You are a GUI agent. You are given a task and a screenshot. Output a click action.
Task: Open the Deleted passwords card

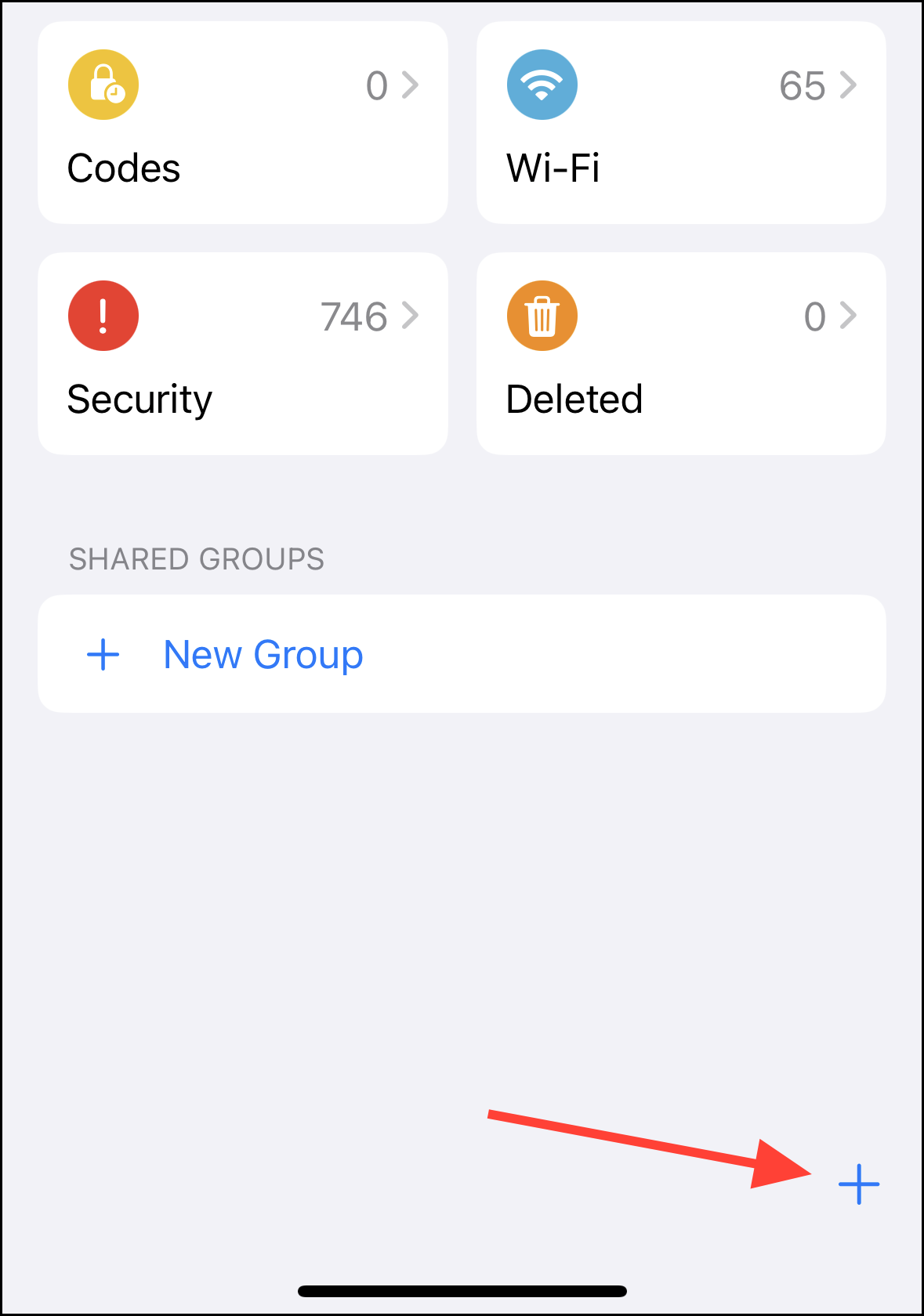[x=681, y=353]
